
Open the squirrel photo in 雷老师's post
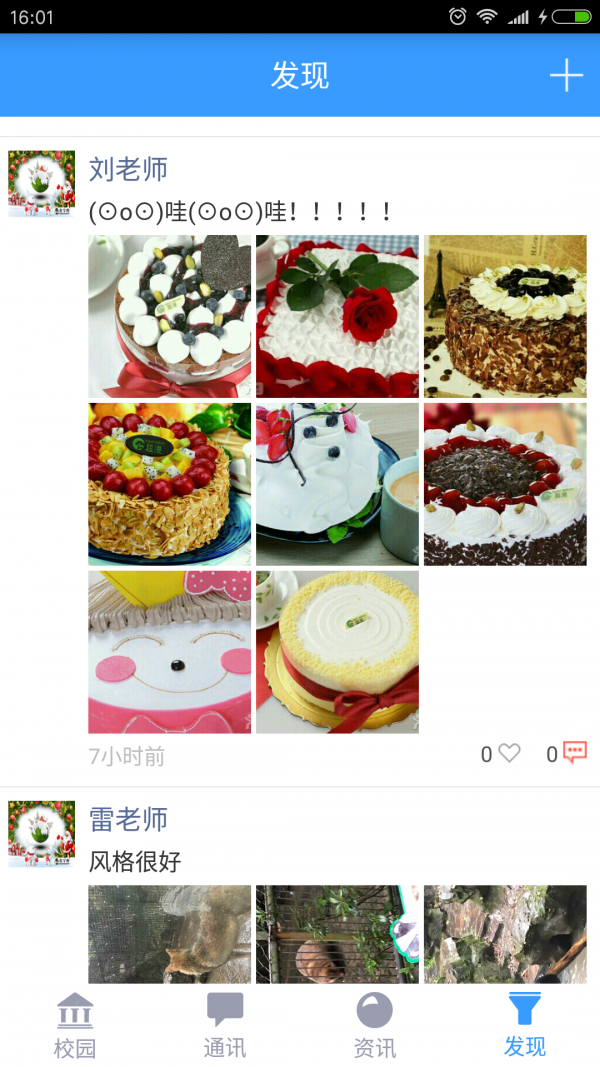169,934
